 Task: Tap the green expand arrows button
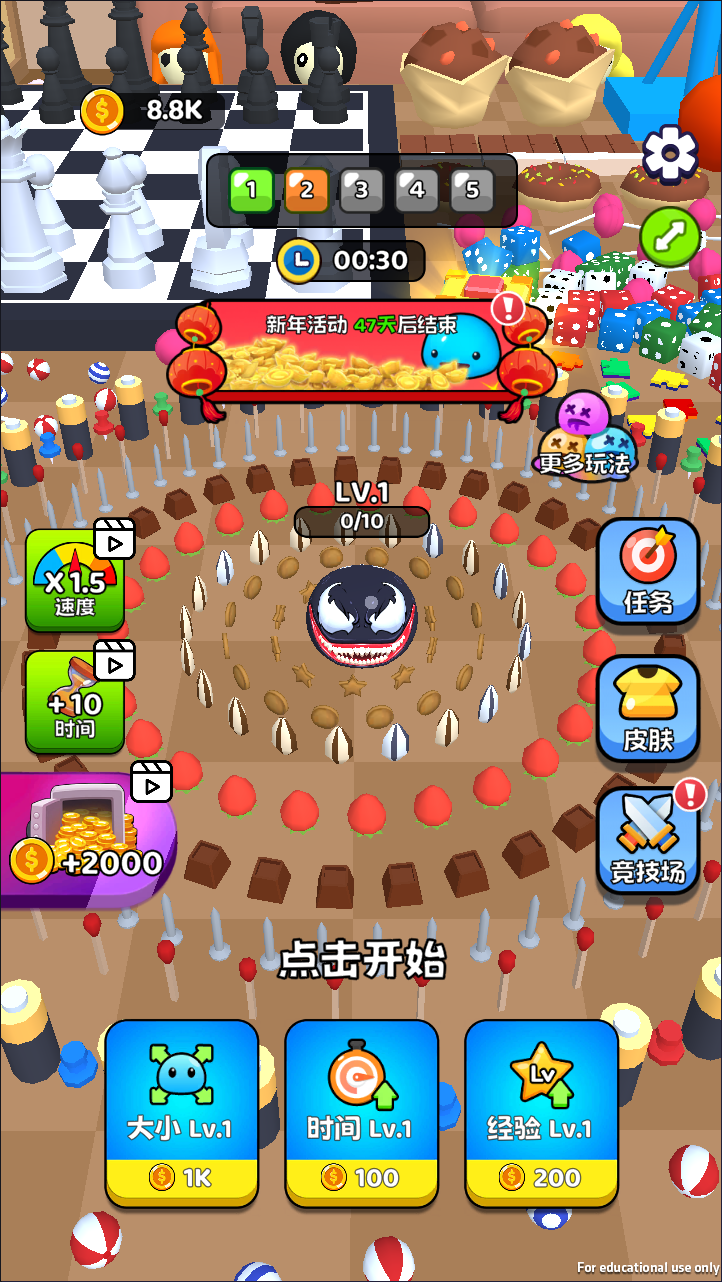click(x=669, y=237)
